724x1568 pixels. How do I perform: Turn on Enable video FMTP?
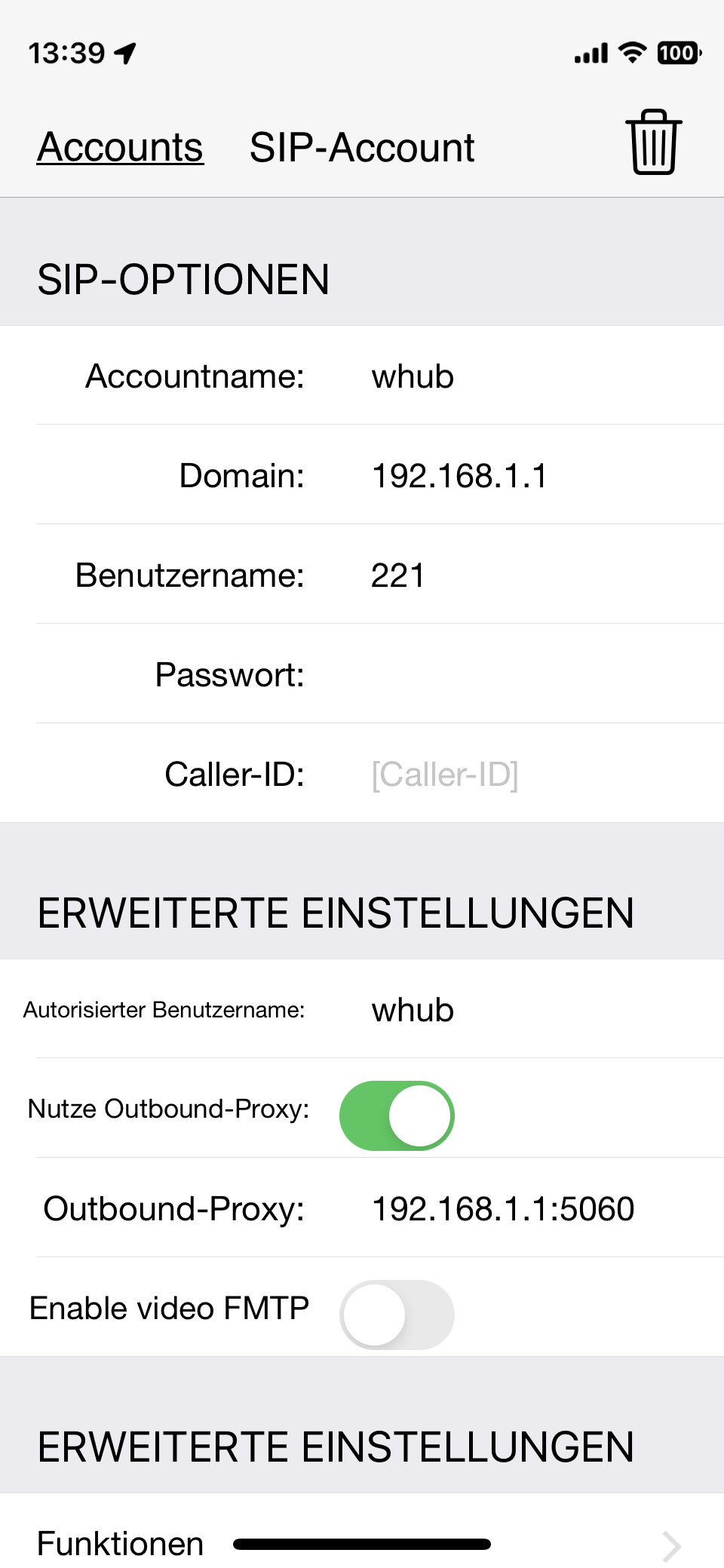tap(397, 1314)
